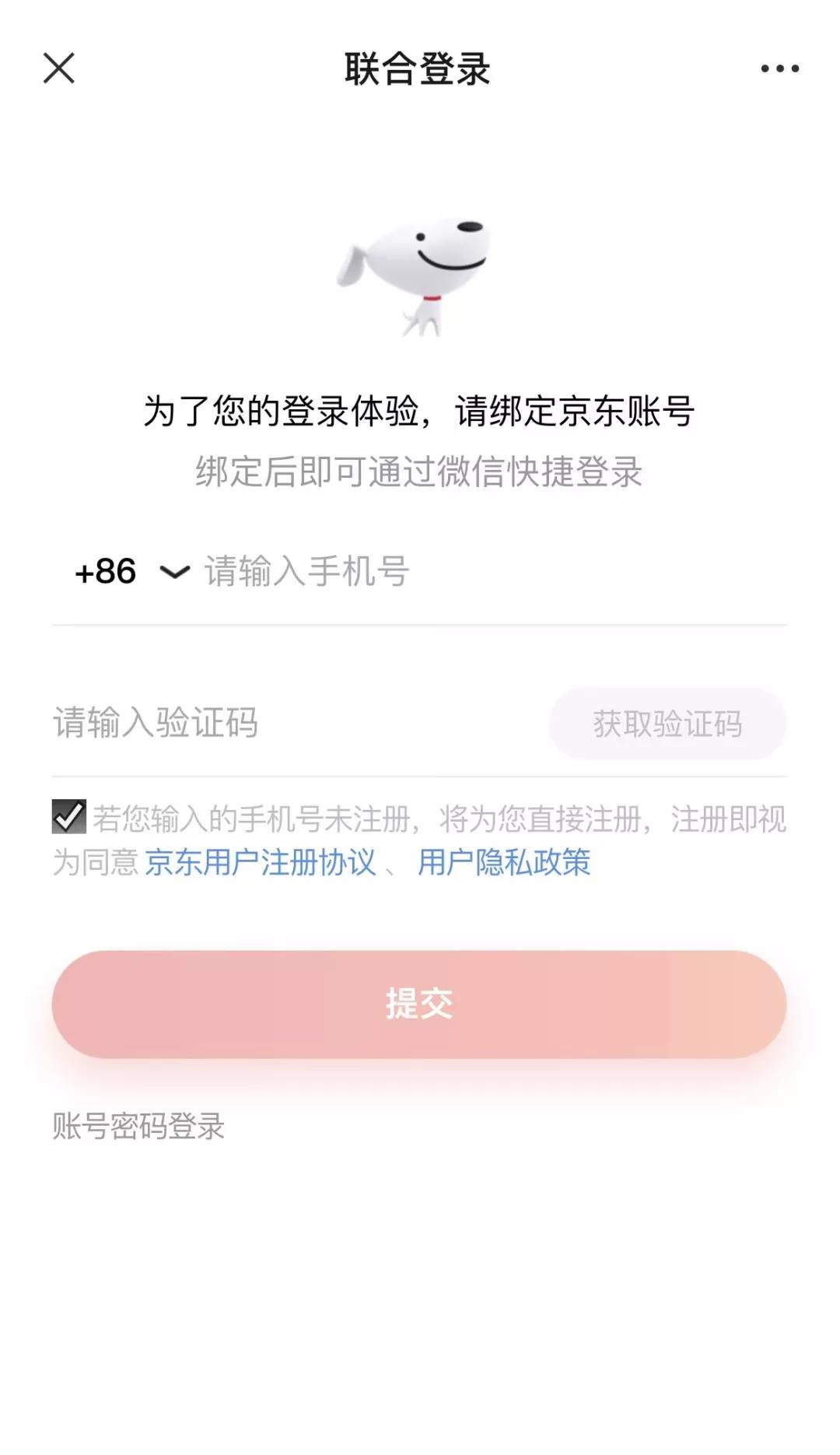Select the 联合登录 title bar
The width and height of the screenshot is (840, 1455).
[420, 68]
